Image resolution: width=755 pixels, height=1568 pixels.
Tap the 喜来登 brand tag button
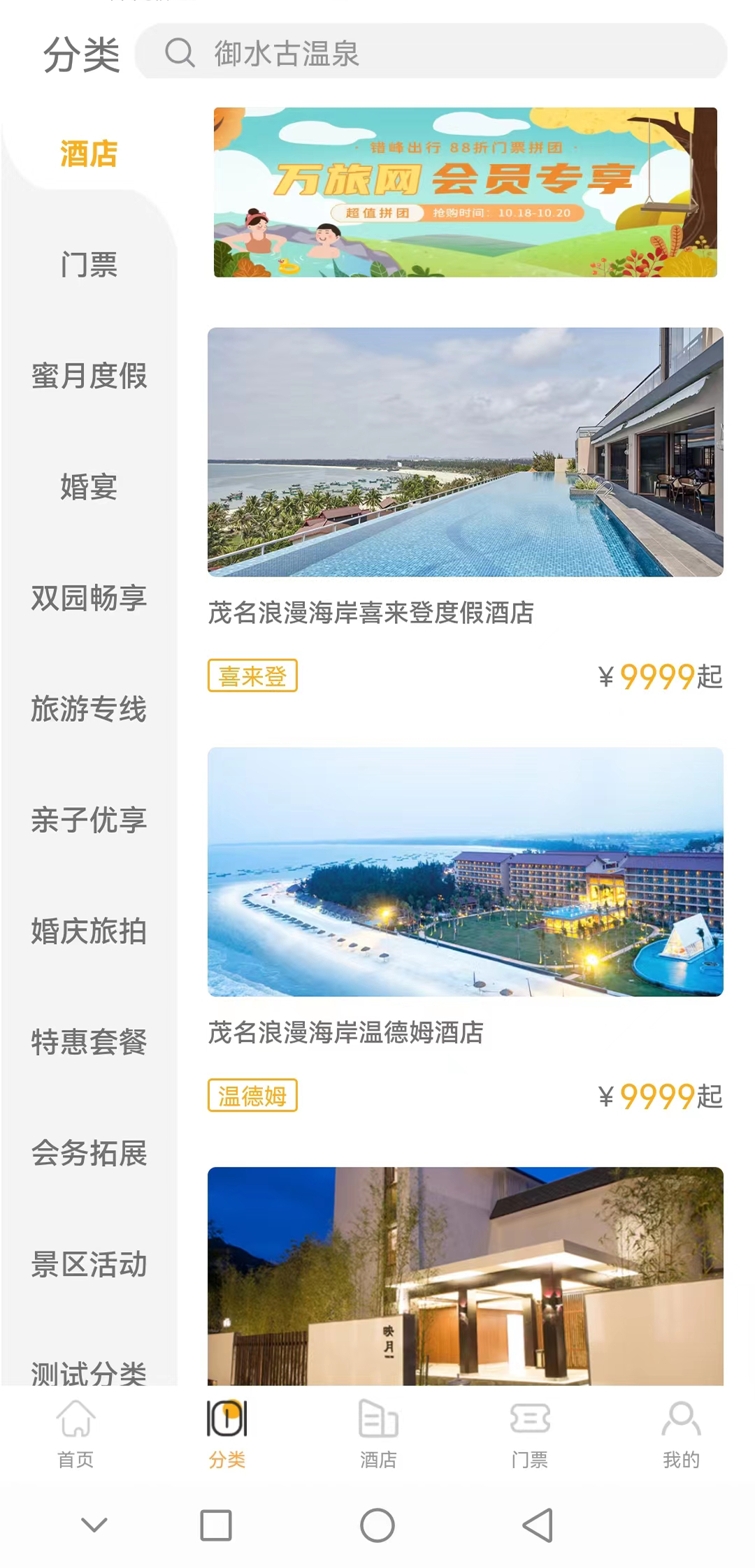[253, 678]
